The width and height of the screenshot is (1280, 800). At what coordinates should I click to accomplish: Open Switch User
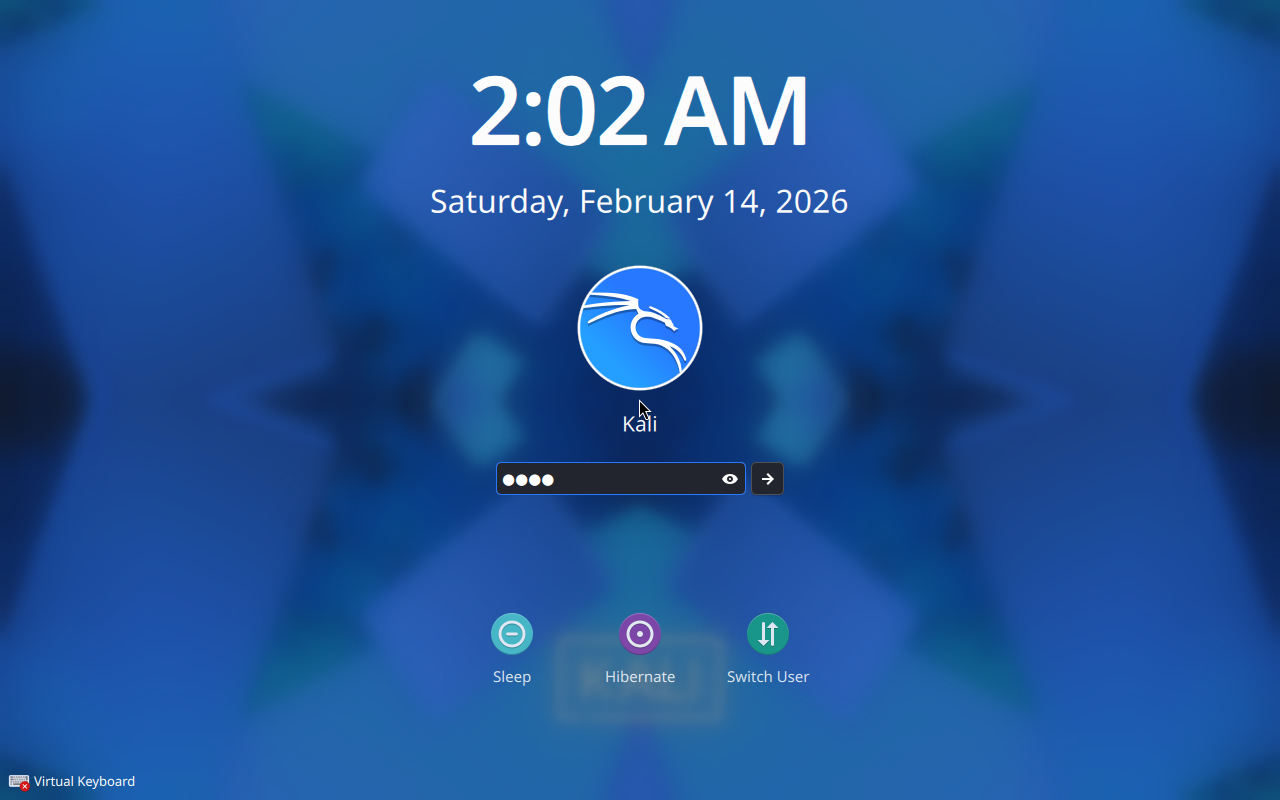tap(768, 634)
